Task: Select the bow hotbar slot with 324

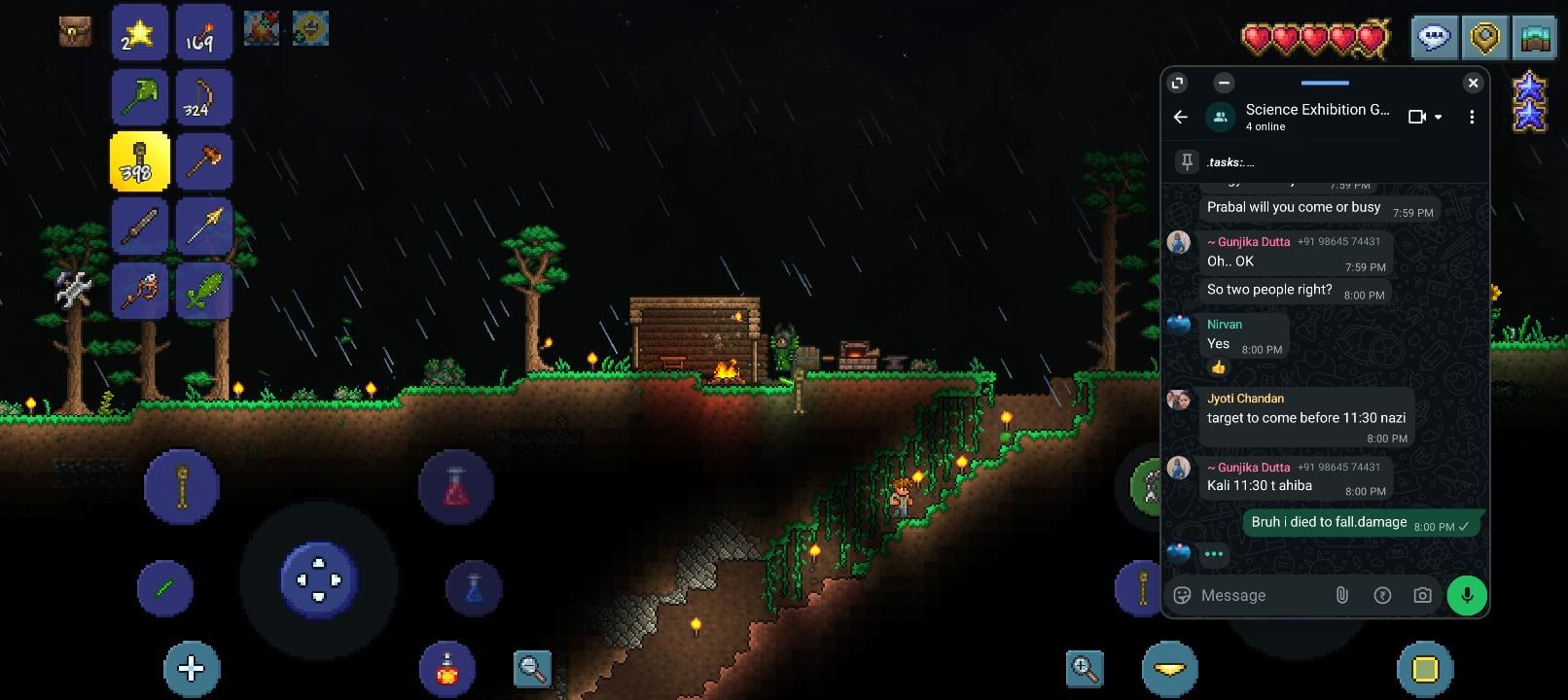Action: pos(204,97)
